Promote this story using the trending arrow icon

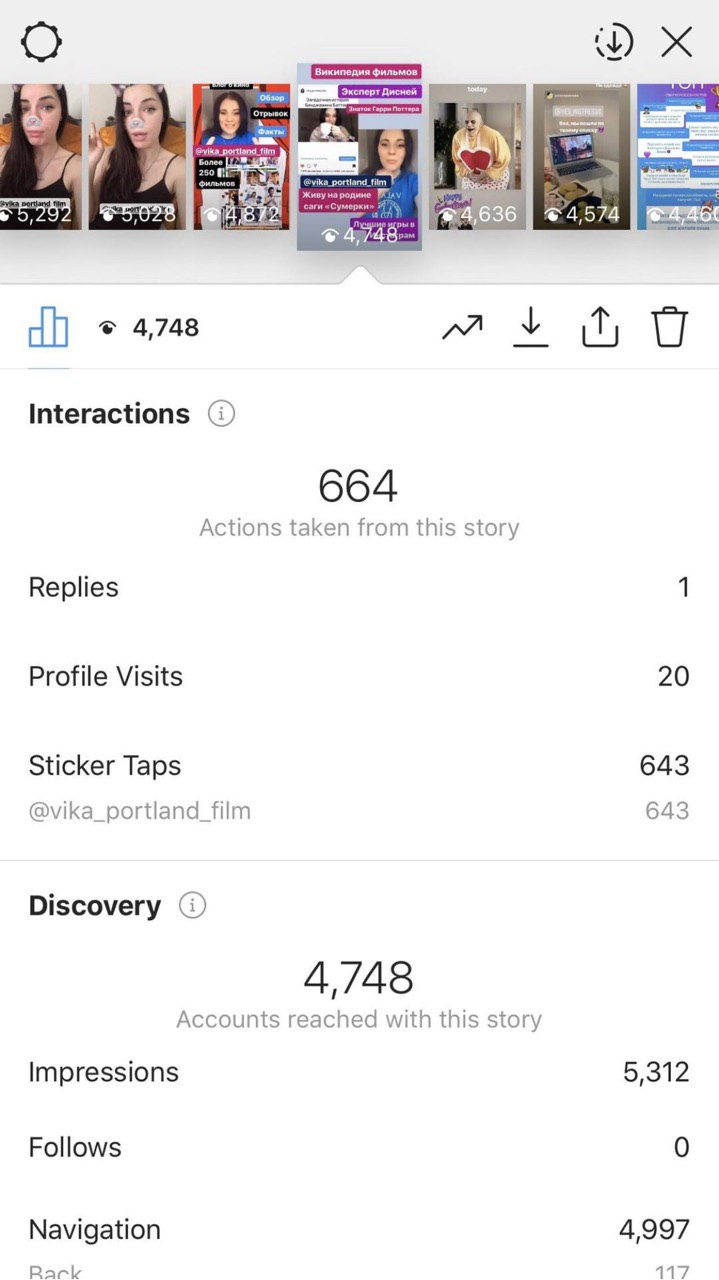462,327
